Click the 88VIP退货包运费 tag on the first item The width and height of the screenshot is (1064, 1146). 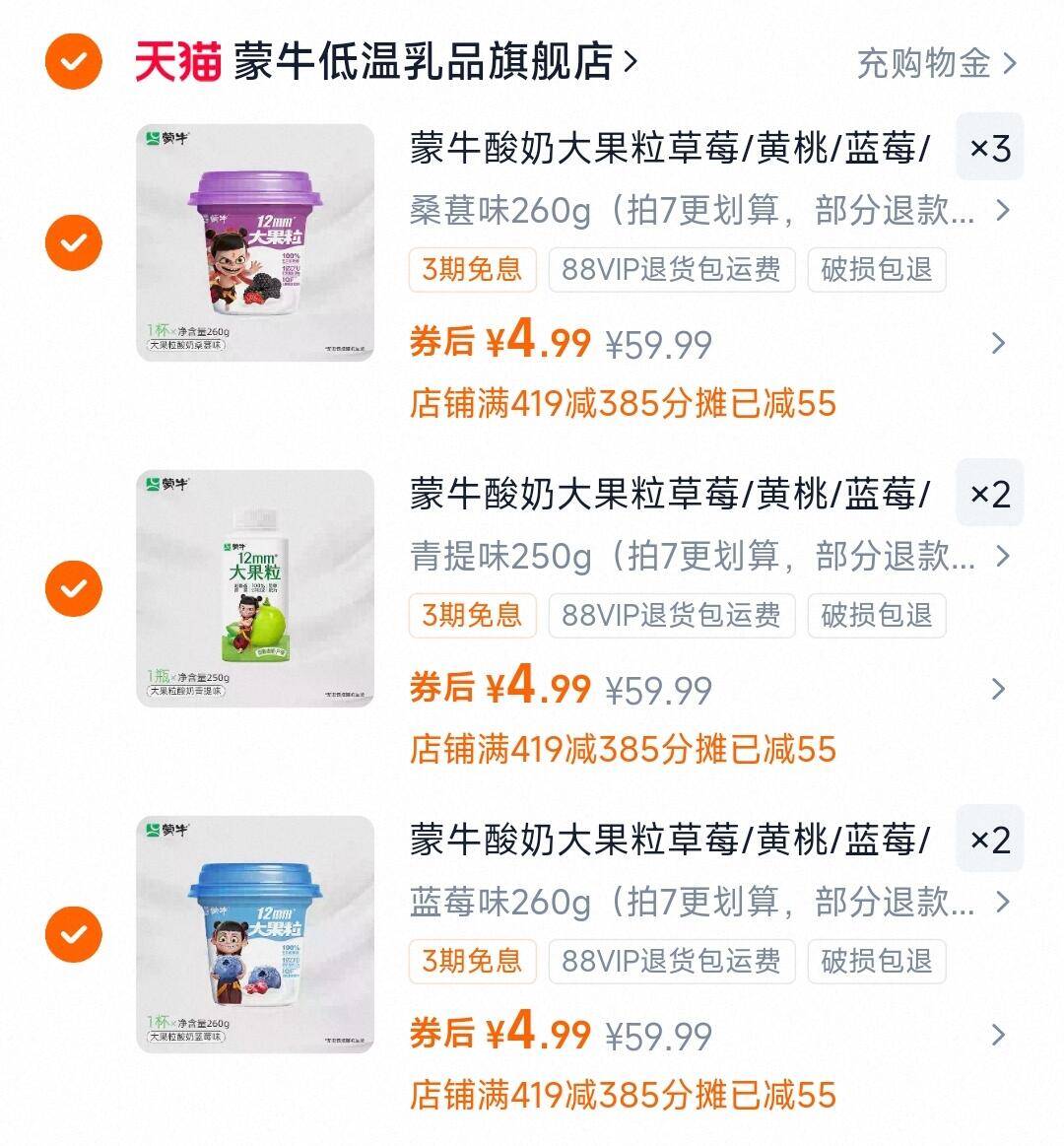[x=672, y=271]
